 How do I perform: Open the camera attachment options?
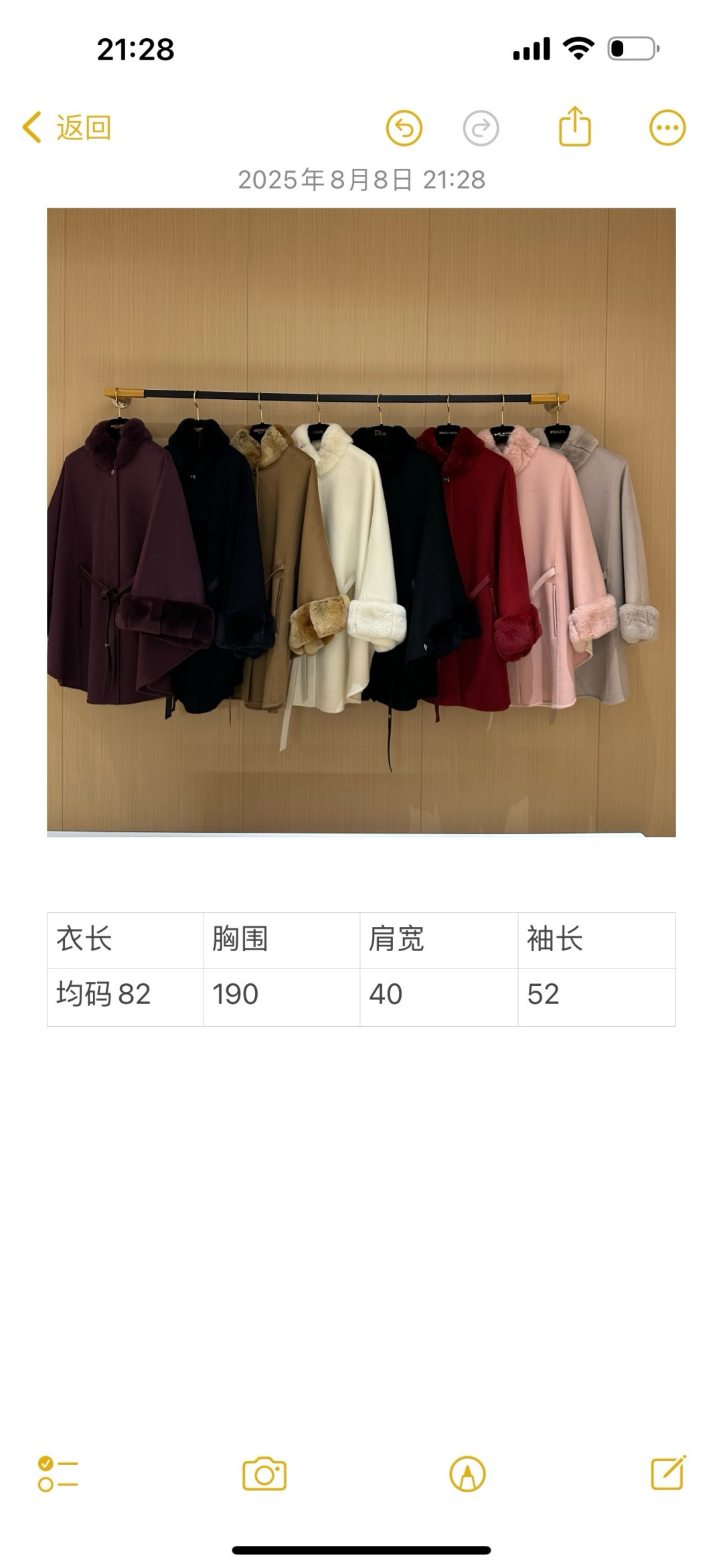pyautogui.click(x=264, y=1474)
